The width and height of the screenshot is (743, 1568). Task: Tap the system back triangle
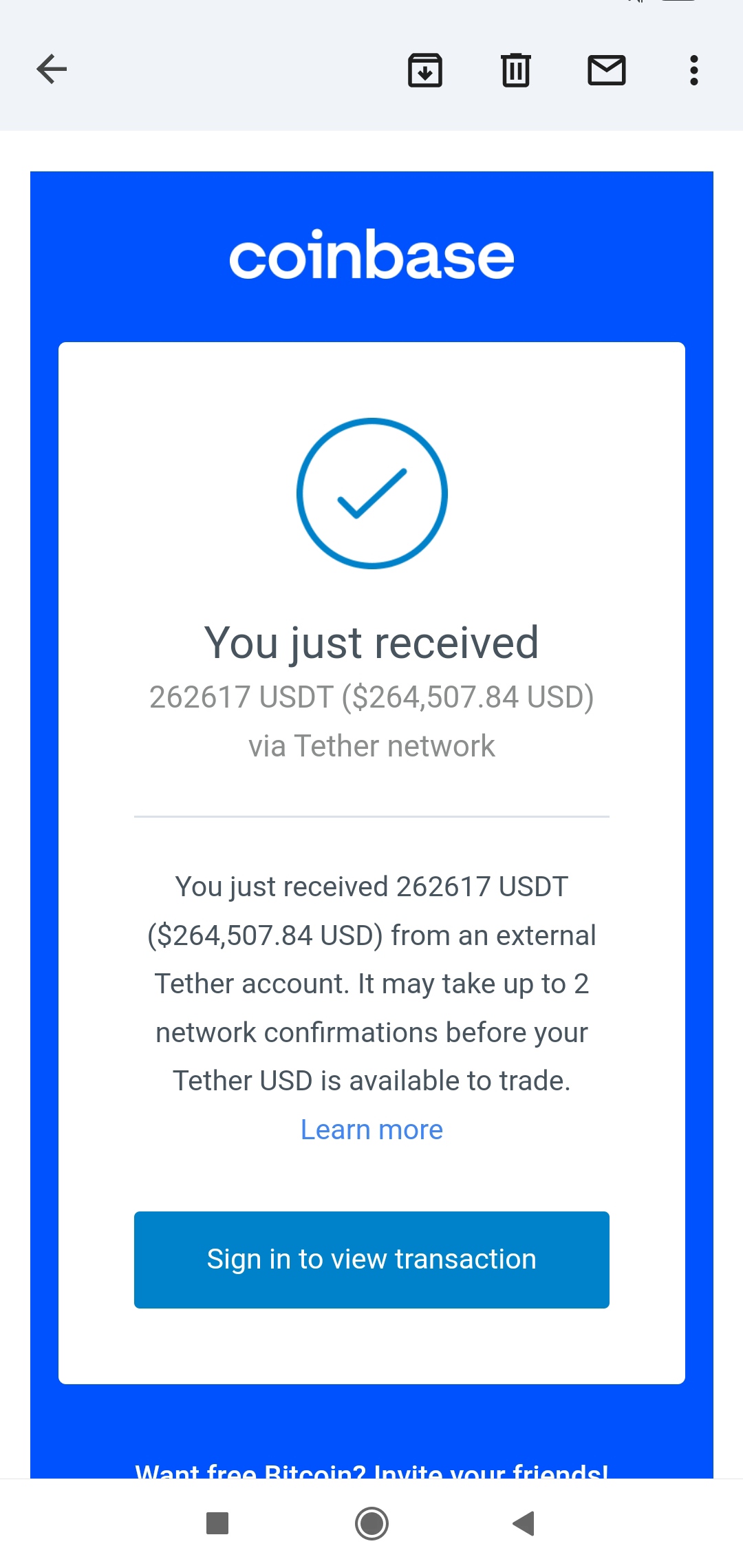pos(524,1523)
